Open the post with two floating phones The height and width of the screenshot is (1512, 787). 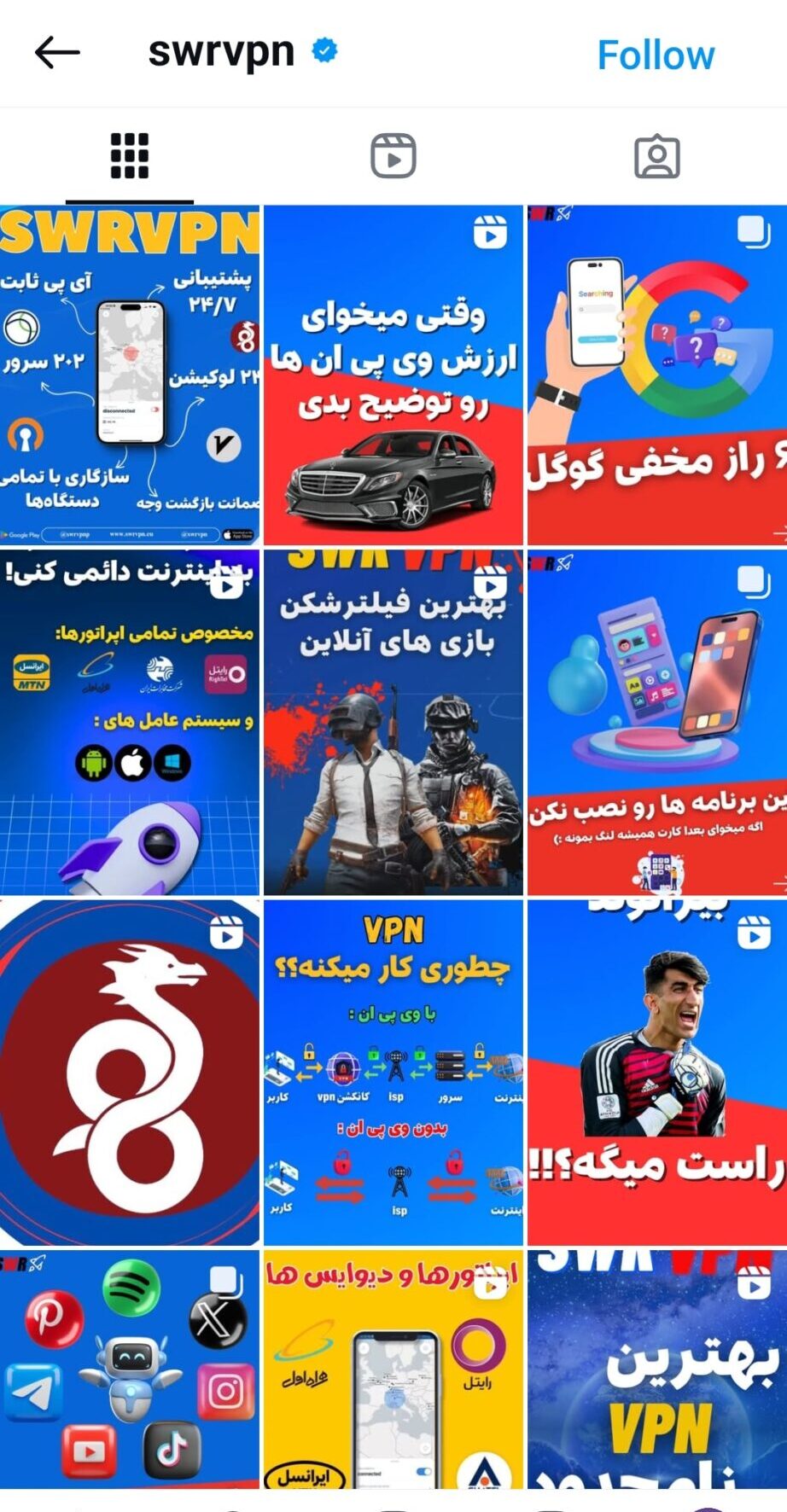tap(656, 722)
